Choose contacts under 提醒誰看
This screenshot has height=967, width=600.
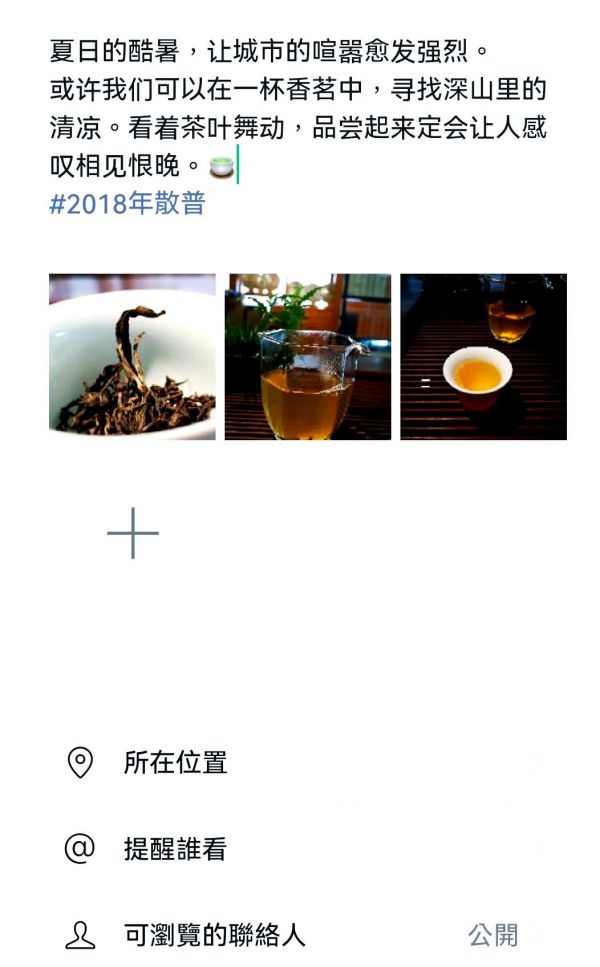click(300, 849)
